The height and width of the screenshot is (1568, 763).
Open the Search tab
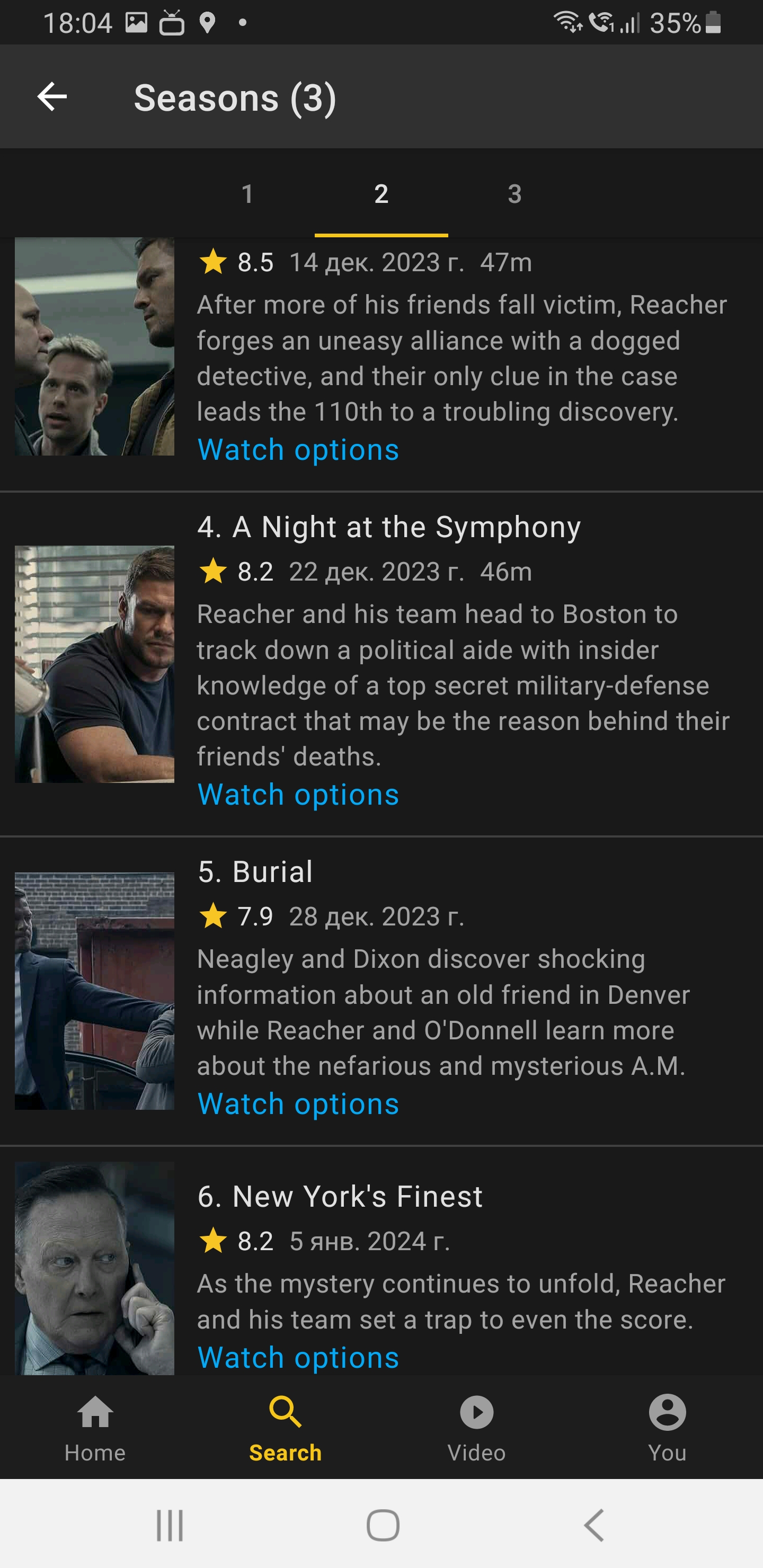point(286,1426)
